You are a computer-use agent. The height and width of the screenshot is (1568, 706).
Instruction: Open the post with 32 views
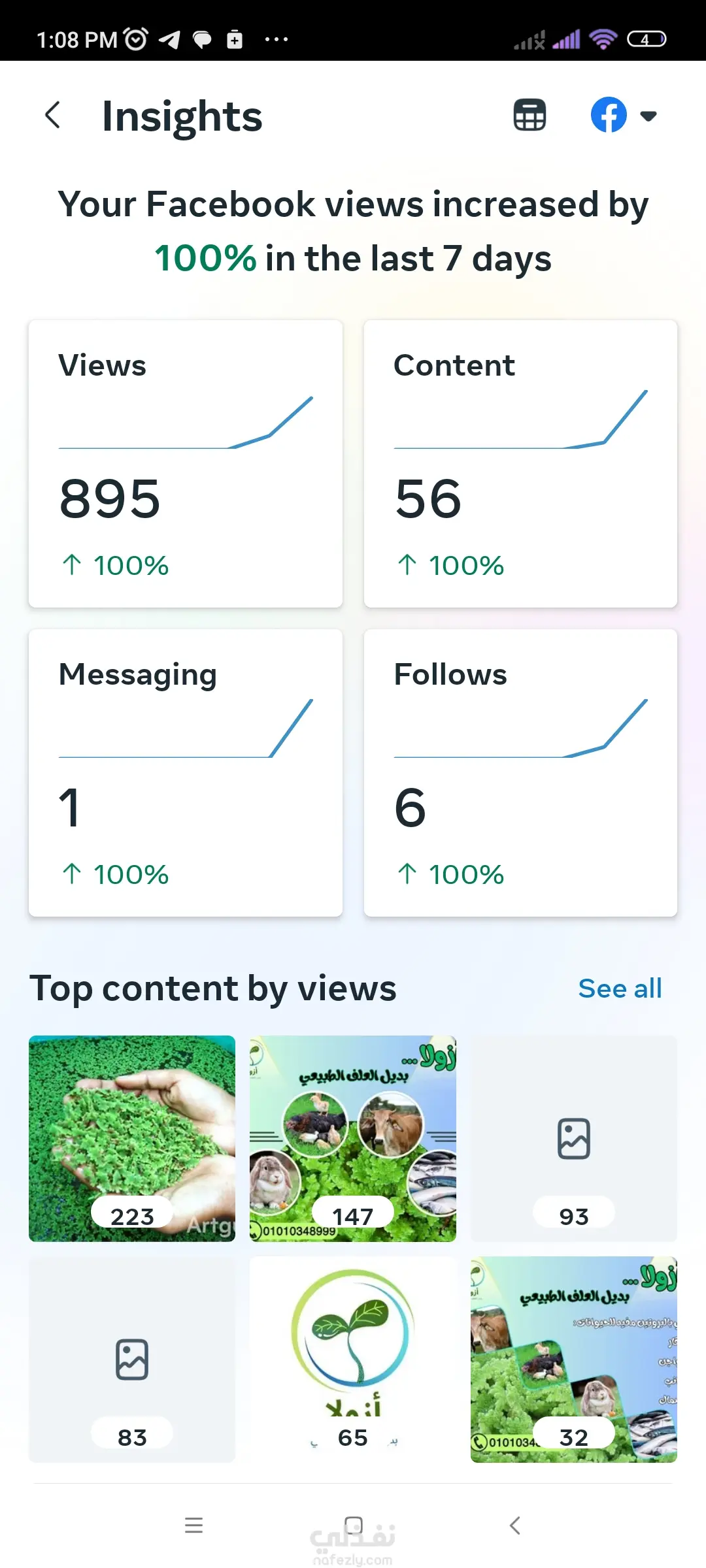point(574,1359)
